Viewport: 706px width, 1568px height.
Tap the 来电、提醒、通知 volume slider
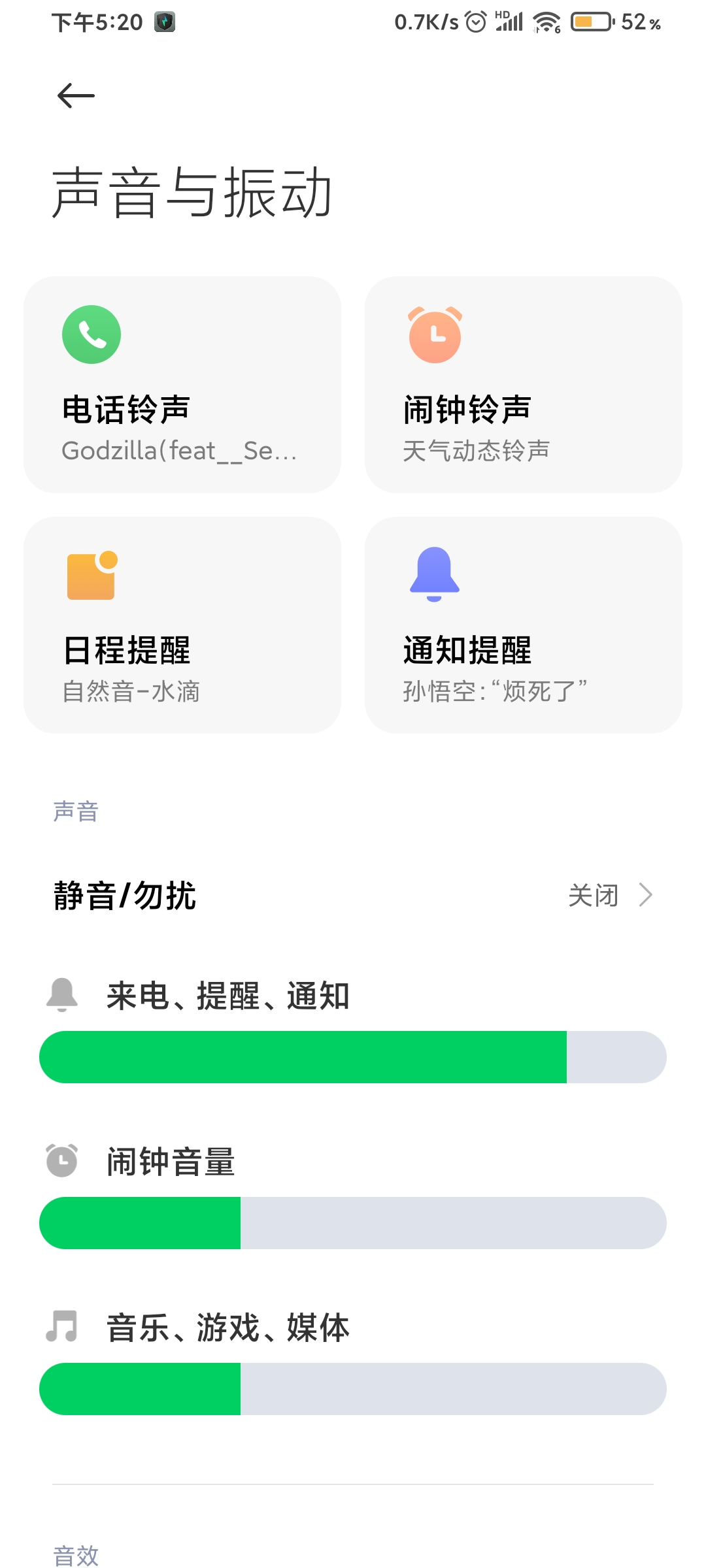coord(353,1057)
